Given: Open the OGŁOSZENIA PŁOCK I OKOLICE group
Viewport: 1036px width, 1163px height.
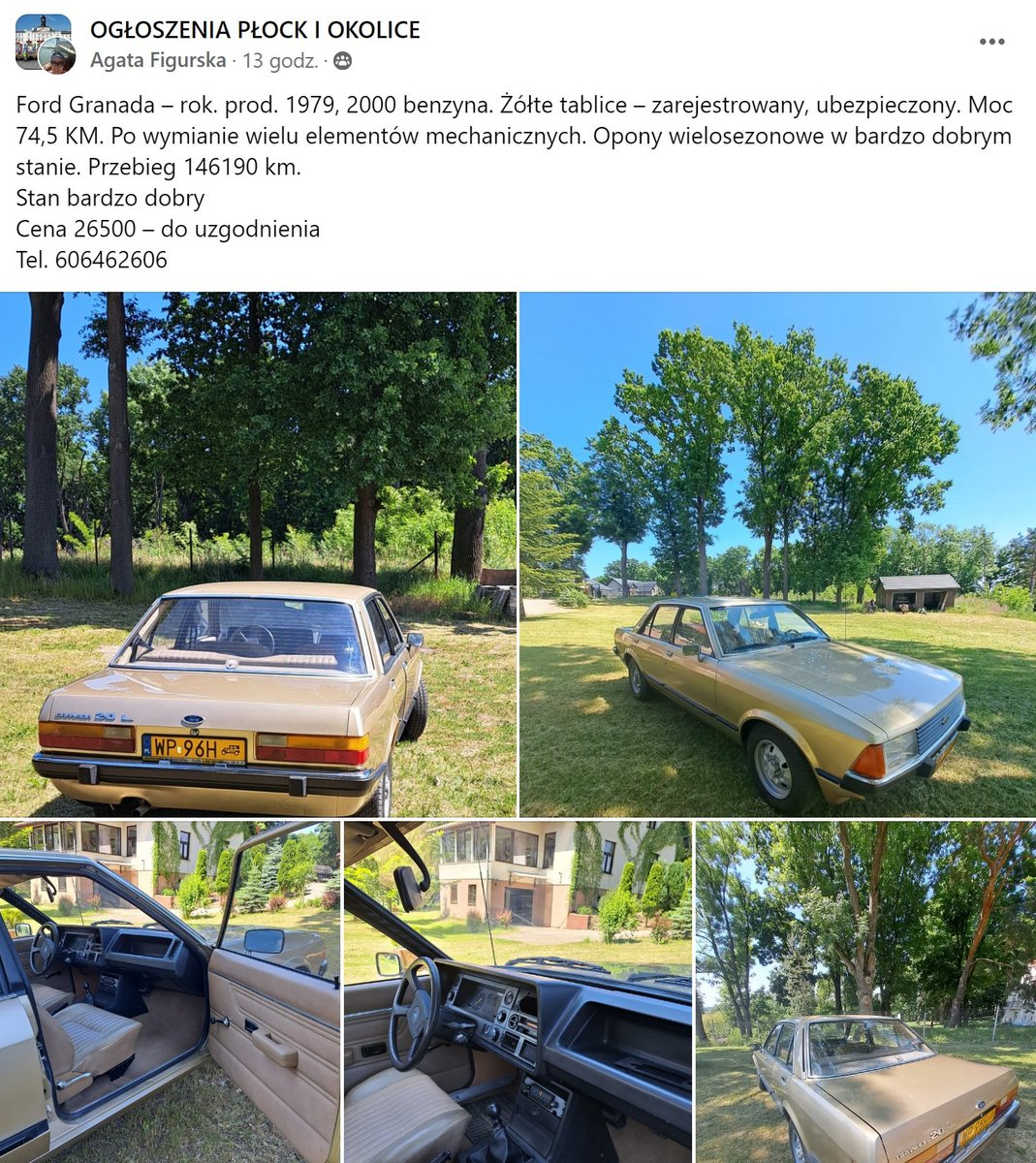Looking at the screenshot, I should click(255, 30).
